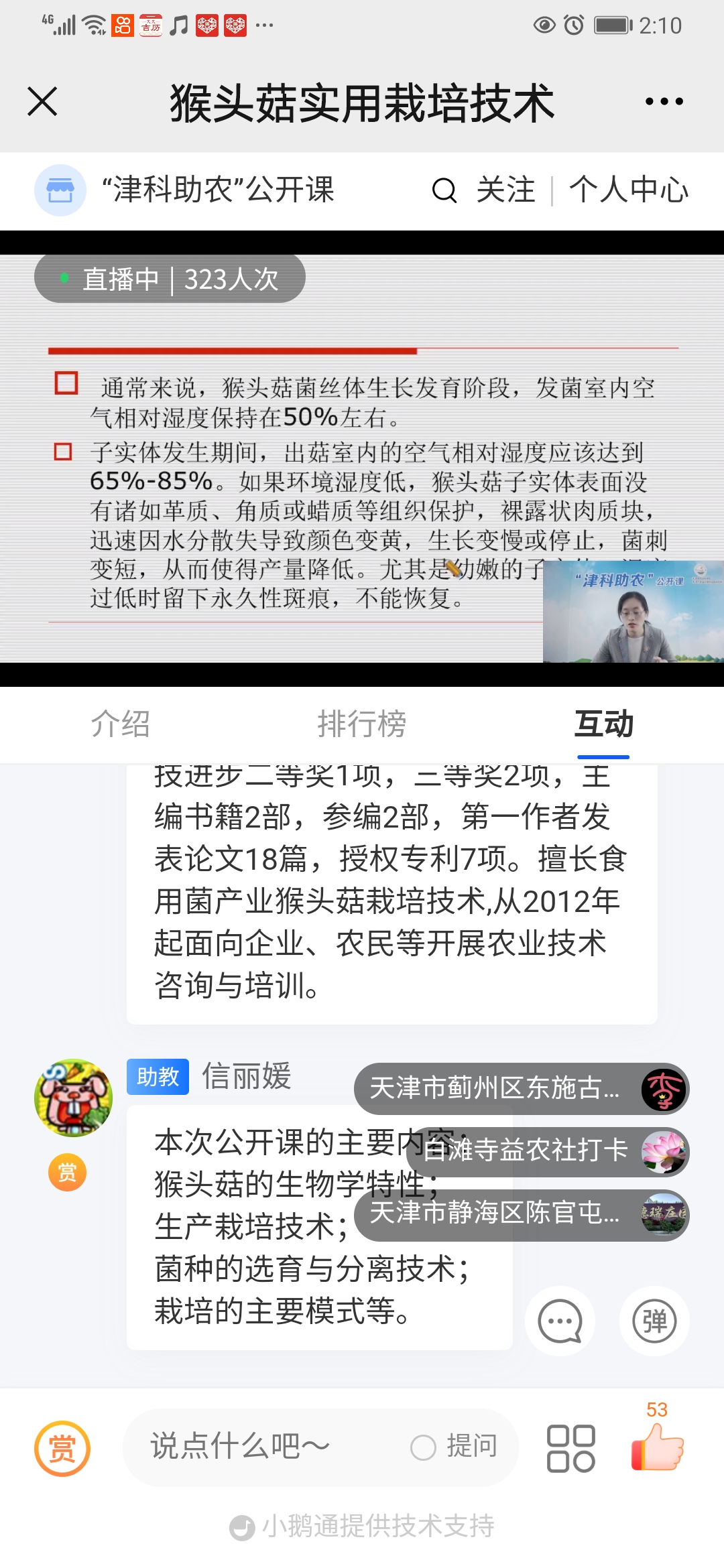Tap the bottom 赏 reward button
This screenshot has height=1568, width=724.
[x=62, y=1449]
